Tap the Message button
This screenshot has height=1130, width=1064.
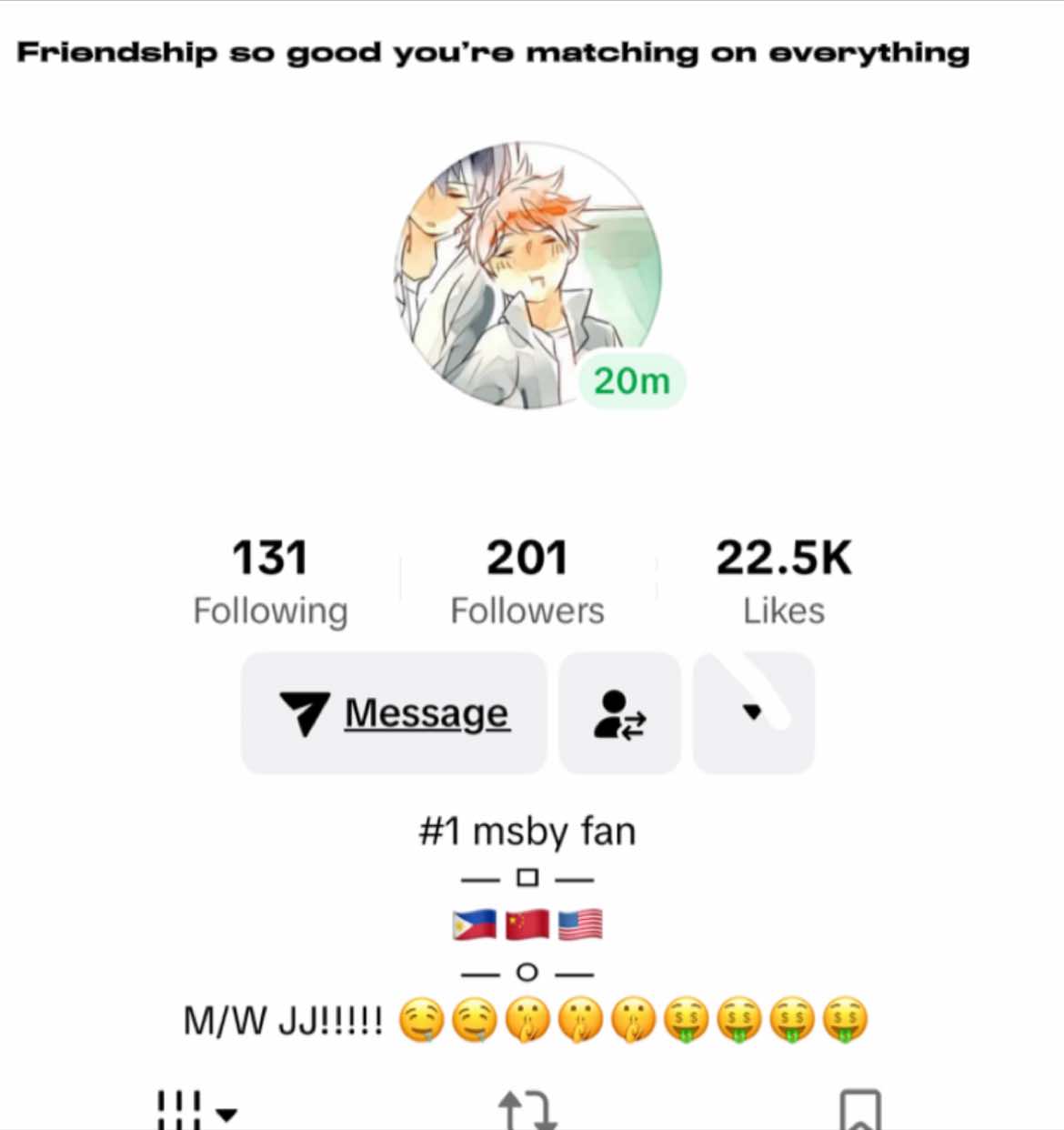pos(394,713)
